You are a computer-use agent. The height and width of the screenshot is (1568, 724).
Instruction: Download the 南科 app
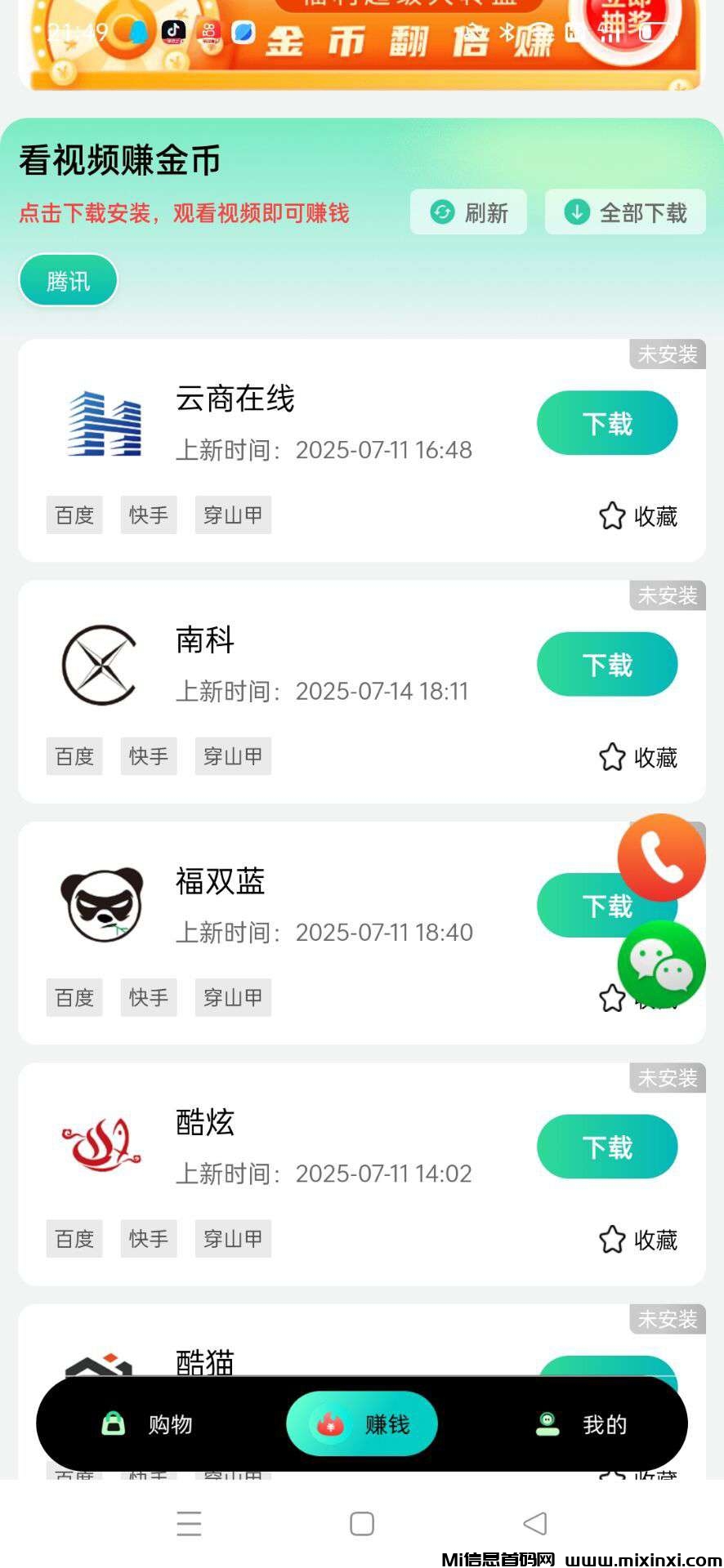coord(606,664)
